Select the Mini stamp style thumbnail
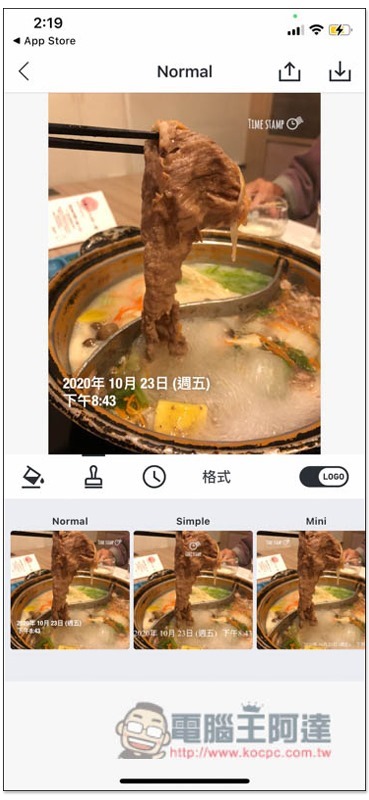369x800 pixels. pos(311,590)
